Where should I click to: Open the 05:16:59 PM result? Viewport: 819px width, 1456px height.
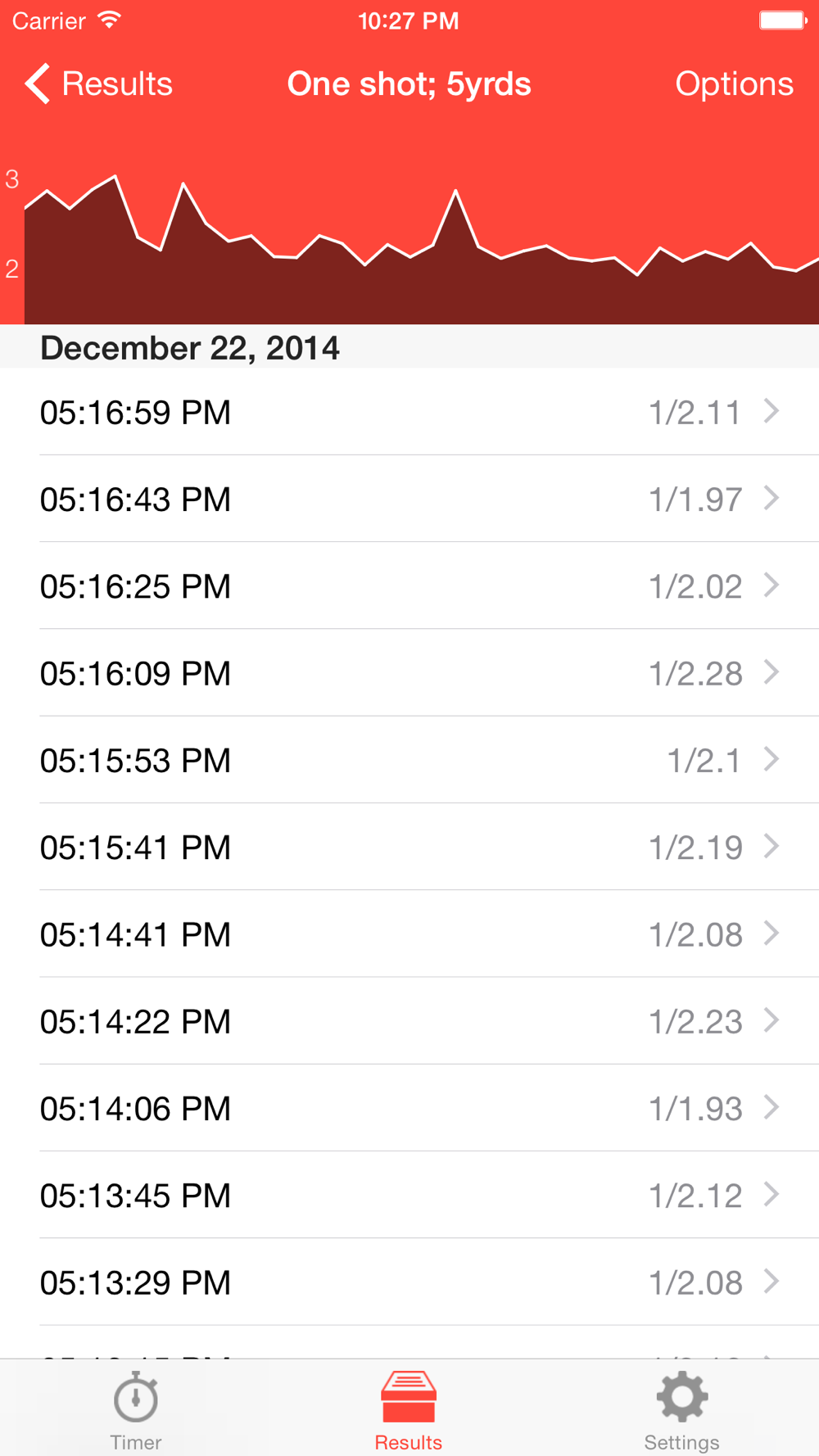(x=409, y=412)
